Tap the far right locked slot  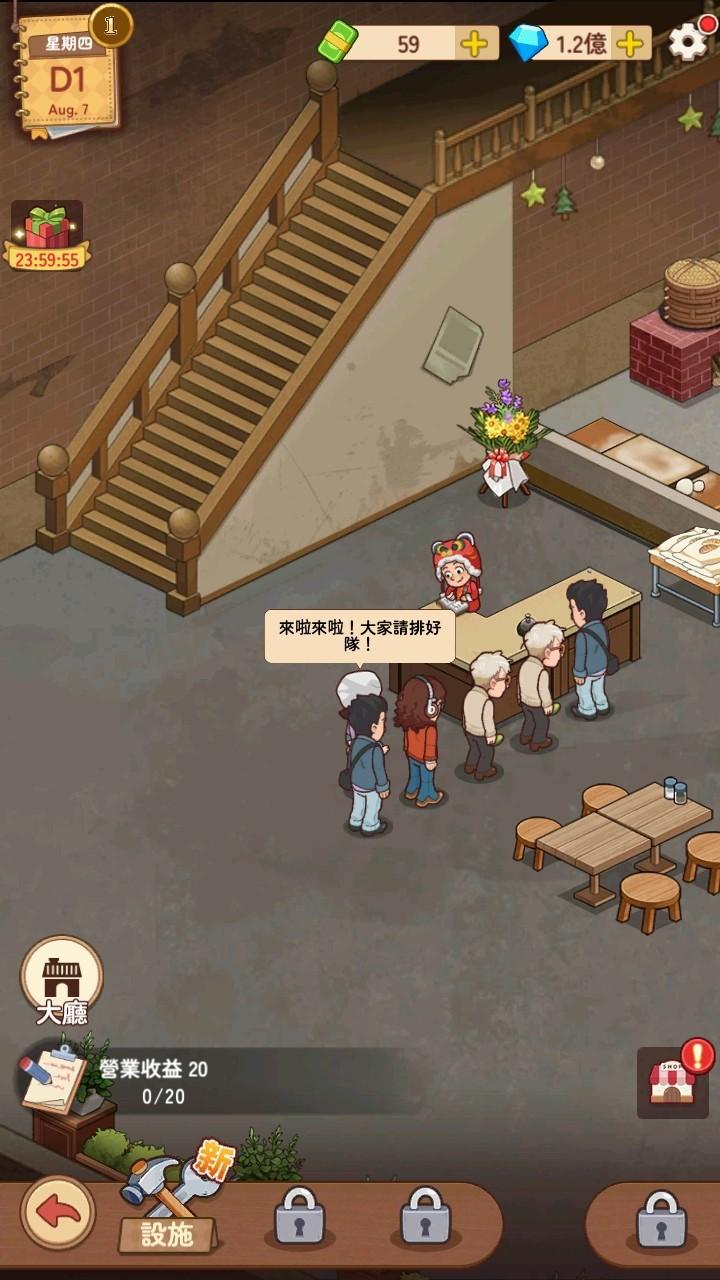(663, 1222)
